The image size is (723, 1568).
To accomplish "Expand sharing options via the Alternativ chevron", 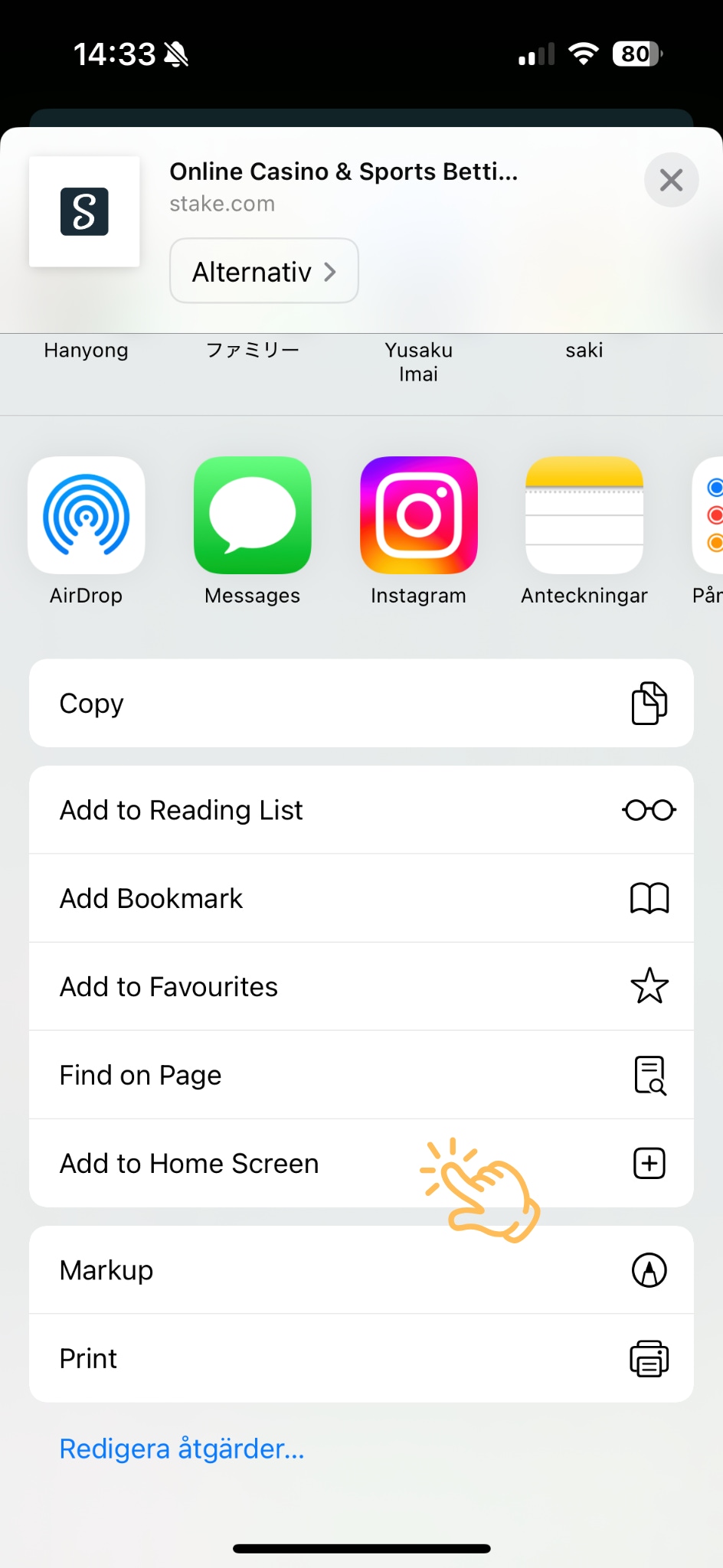I will [x=330, y=270].
